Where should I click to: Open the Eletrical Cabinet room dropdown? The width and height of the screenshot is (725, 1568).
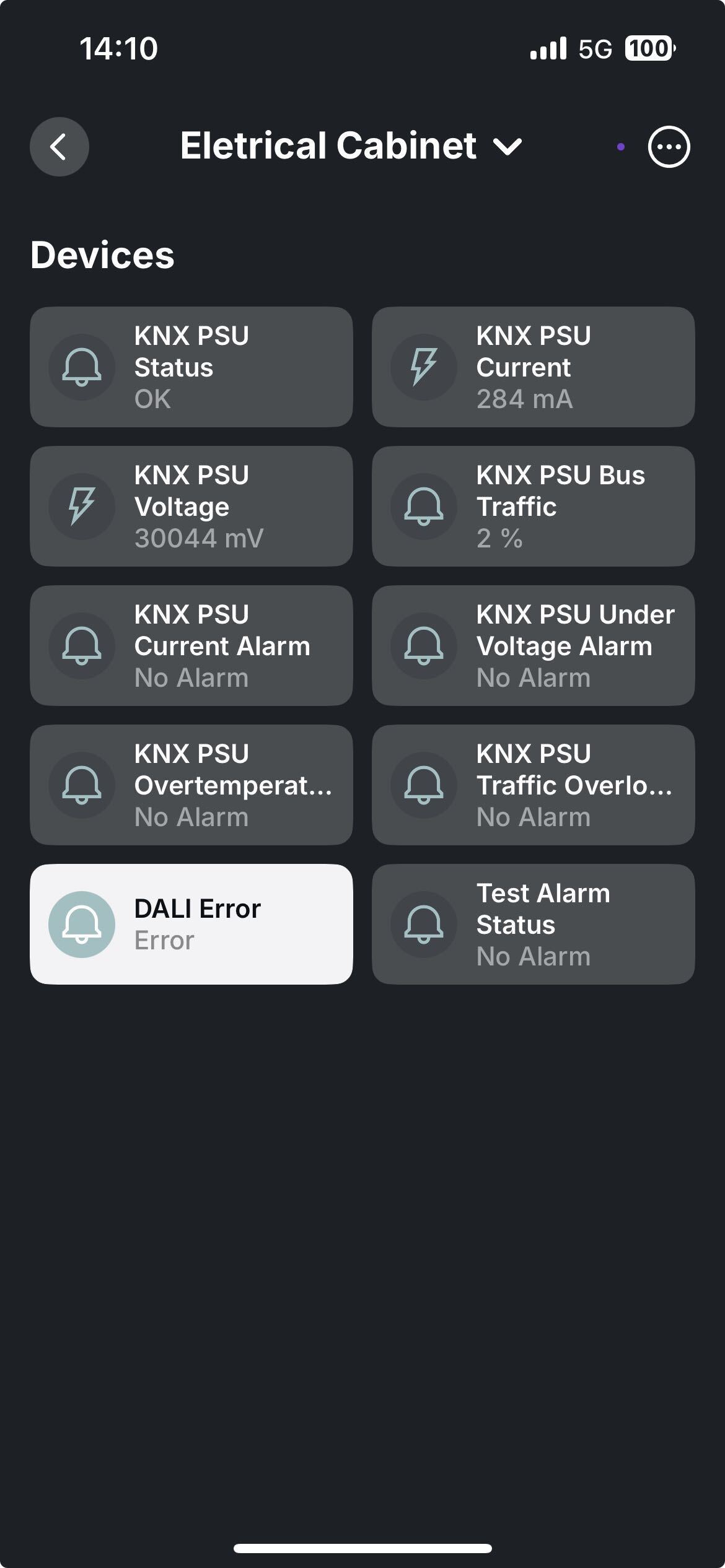pos(351,147)
